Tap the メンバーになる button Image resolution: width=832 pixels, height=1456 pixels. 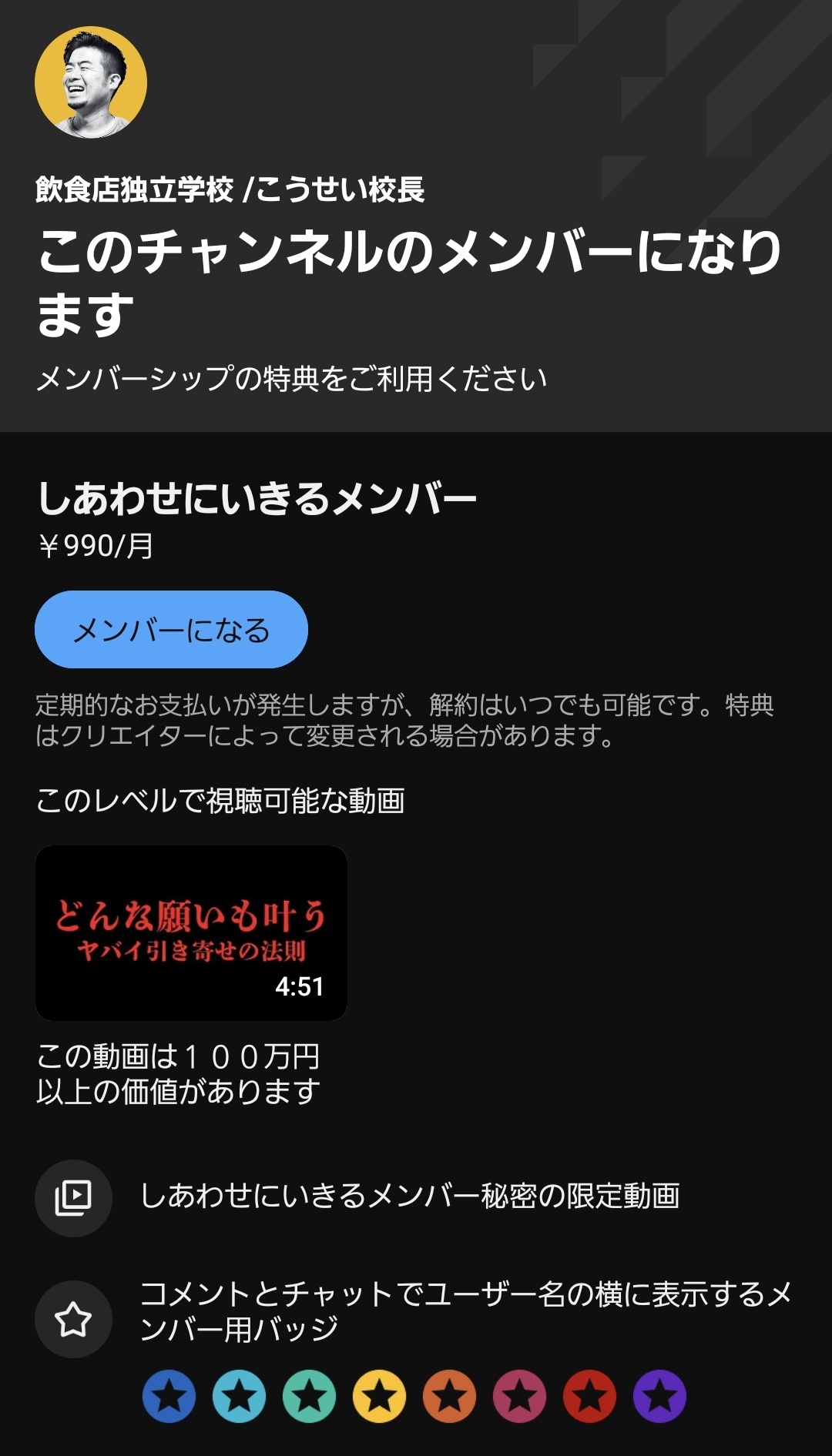(x=171, y=629)
